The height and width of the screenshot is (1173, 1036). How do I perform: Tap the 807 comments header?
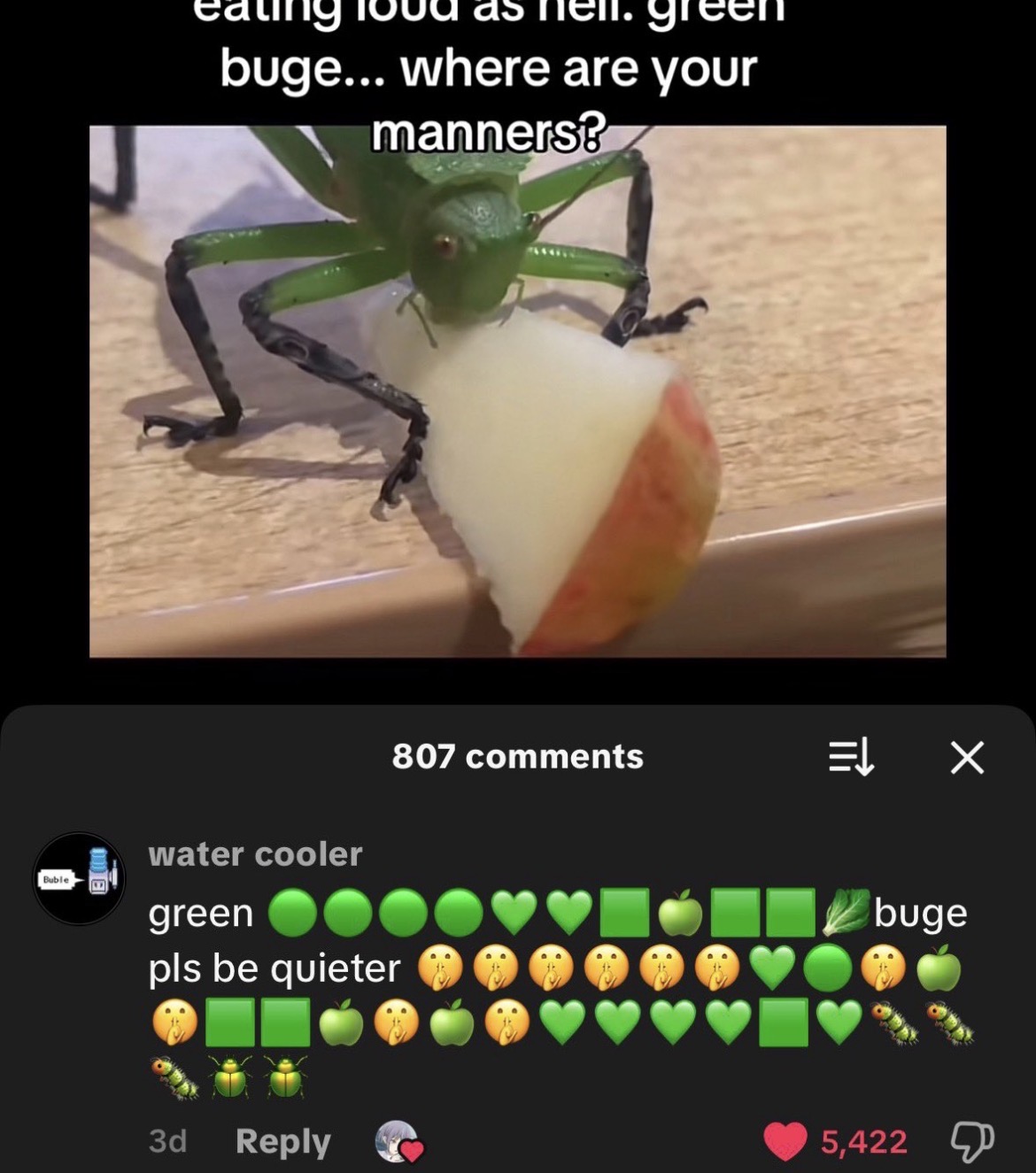[516, 758]
